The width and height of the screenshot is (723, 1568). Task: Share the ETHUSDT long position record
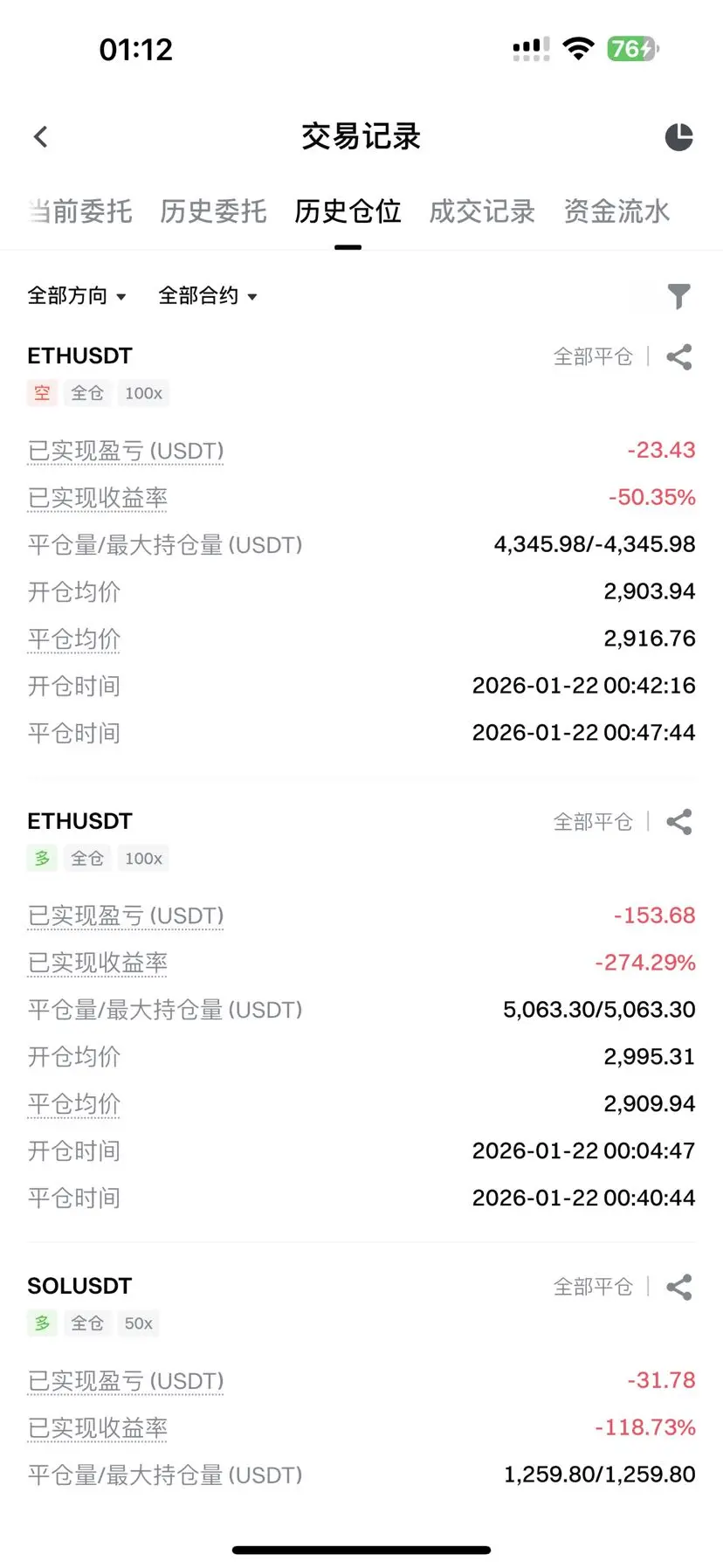pos(678,822)
